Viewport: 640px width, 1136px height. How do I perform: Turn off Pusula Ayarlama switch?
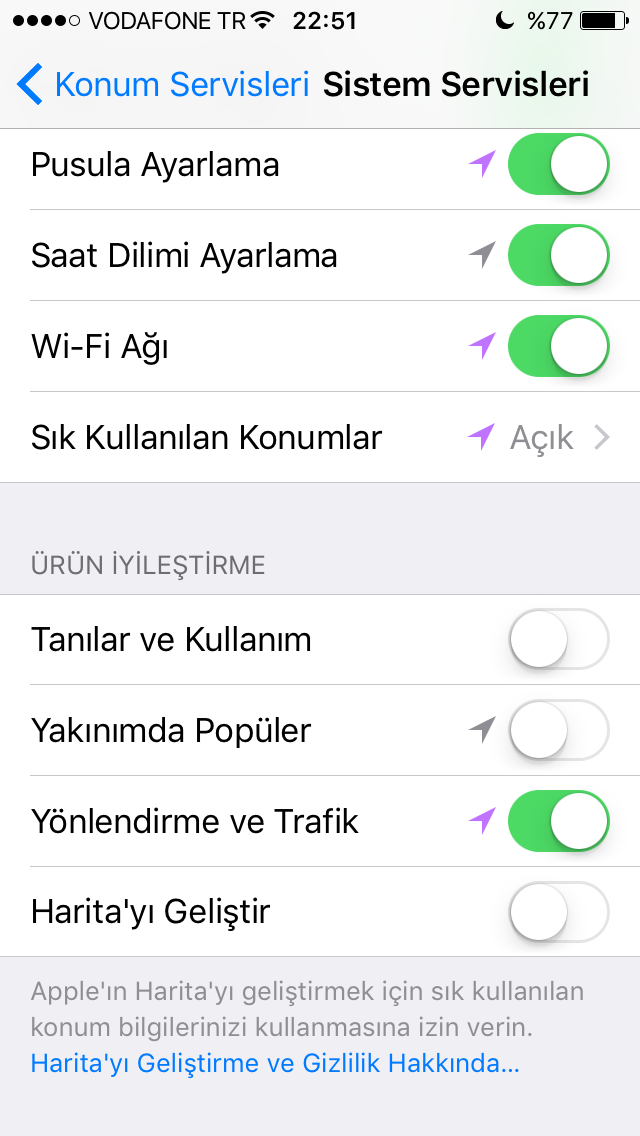coord(558,164)
